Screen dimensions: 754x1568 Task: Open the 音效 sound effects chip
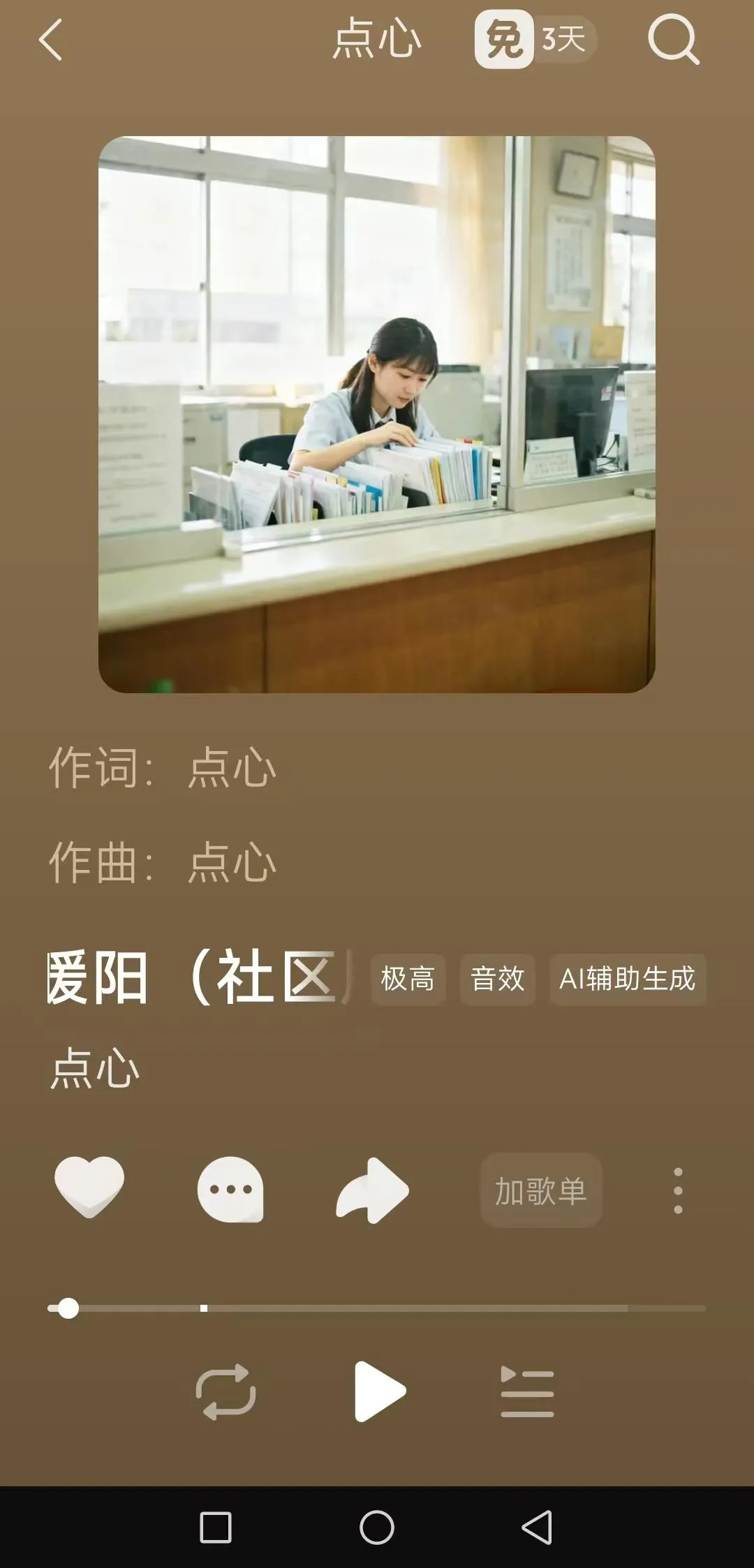[497, 979]
